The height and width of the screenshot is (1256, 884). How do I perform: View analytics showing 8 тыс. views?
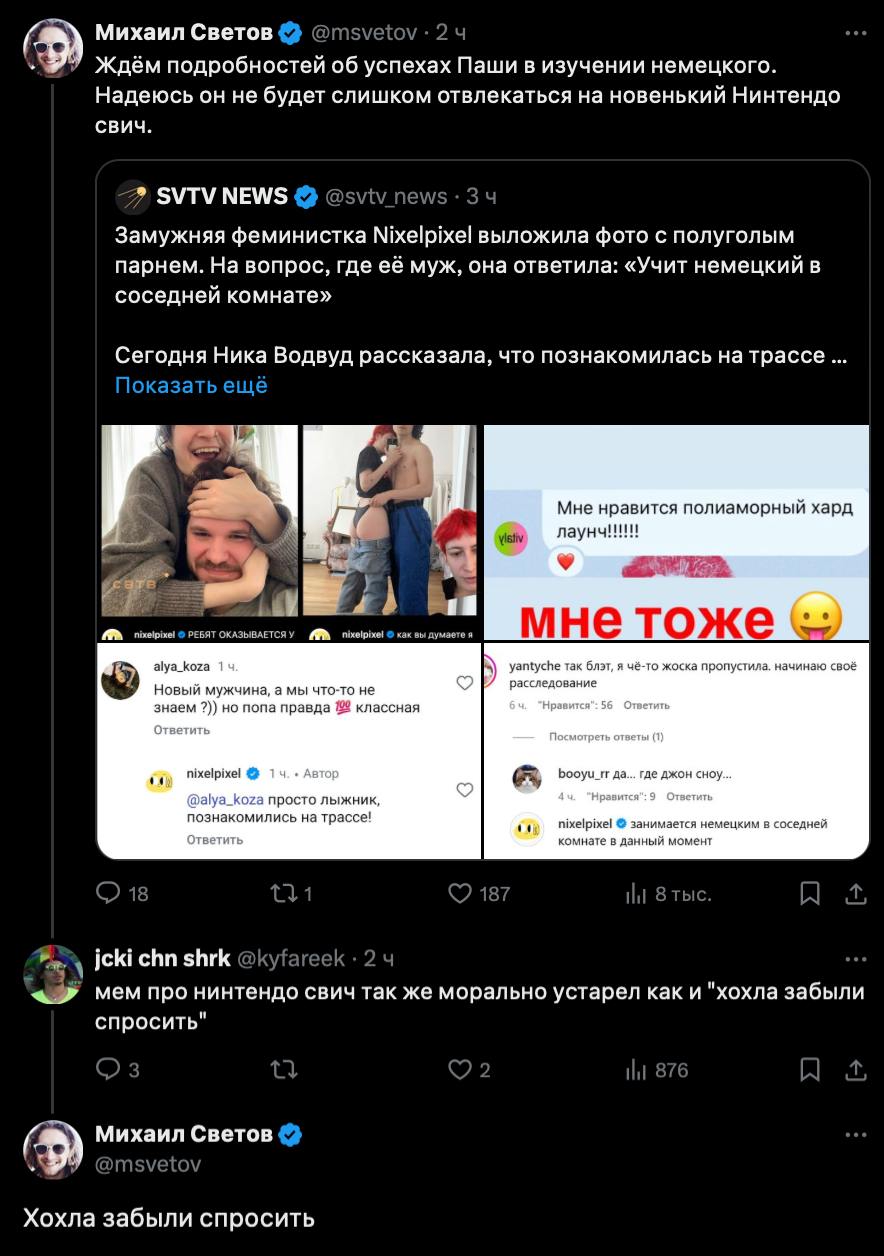click(668, 894)
